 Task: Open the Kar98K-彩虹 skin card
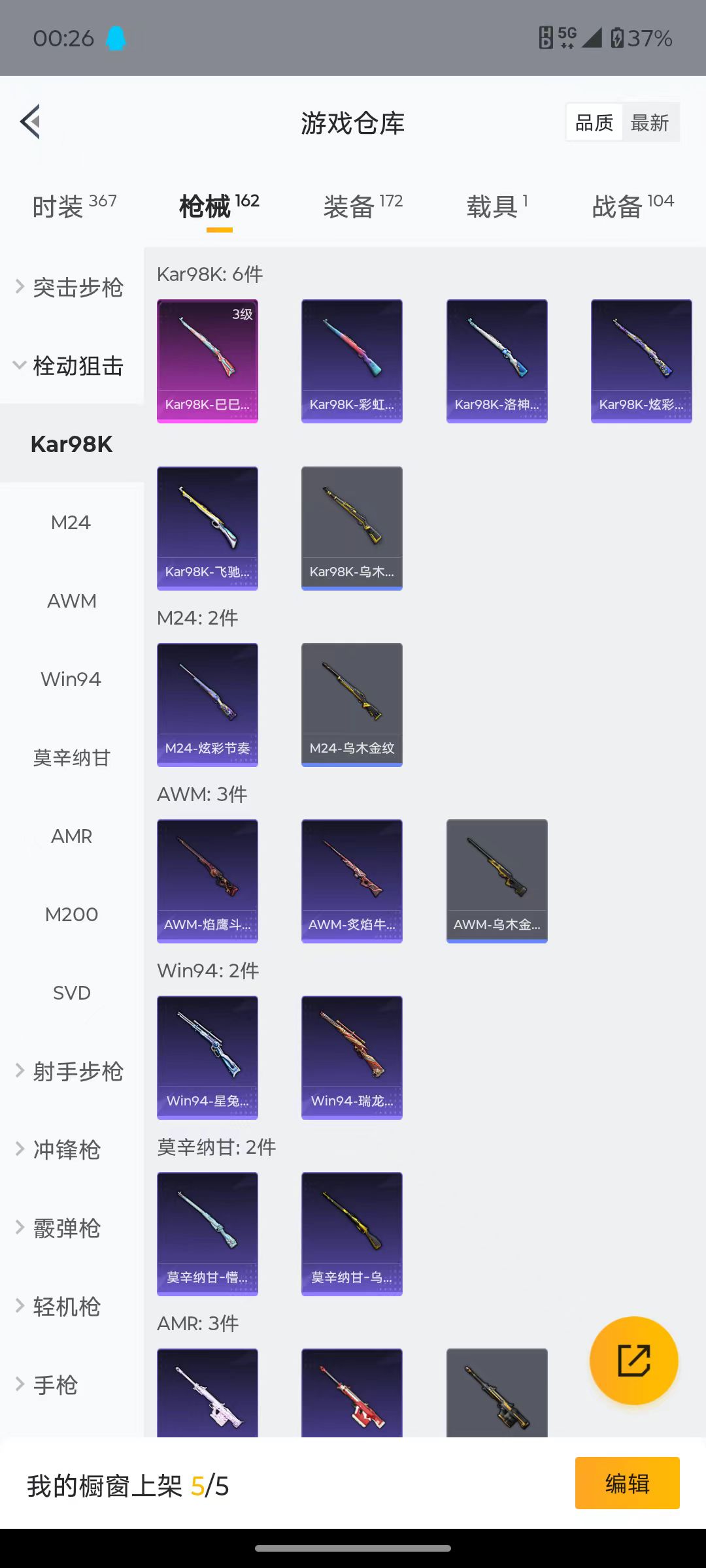pos(352,361)
